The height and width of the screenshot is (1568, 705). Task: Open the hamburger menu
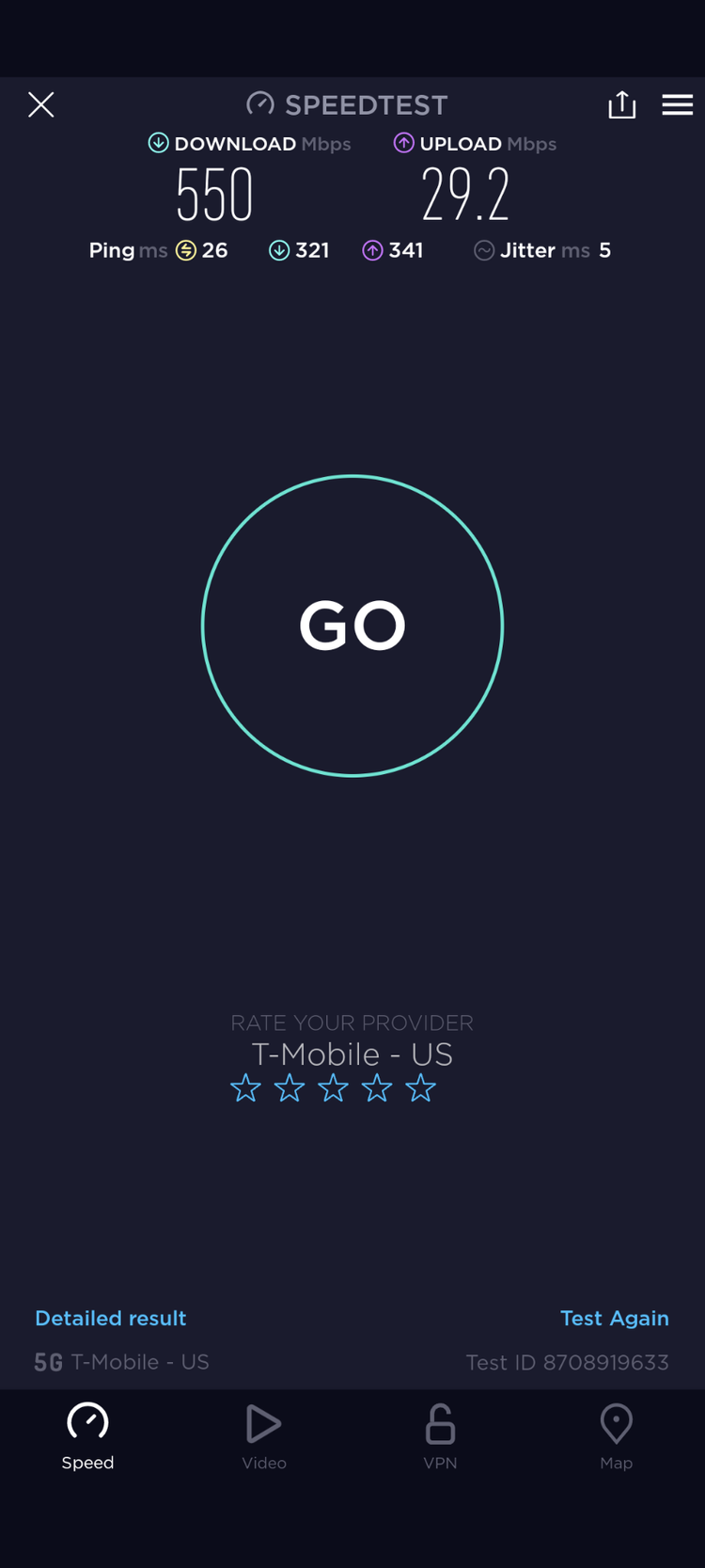click(x=677, y=104)
